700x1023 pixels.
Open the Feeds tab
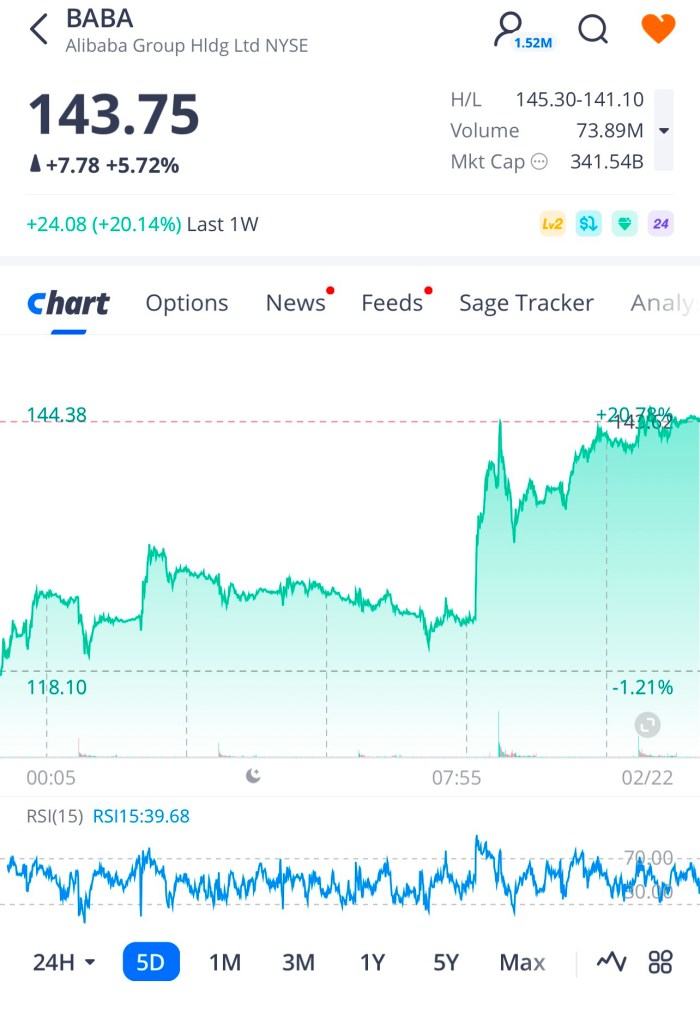pyautogui.click(x=392, y=303)
